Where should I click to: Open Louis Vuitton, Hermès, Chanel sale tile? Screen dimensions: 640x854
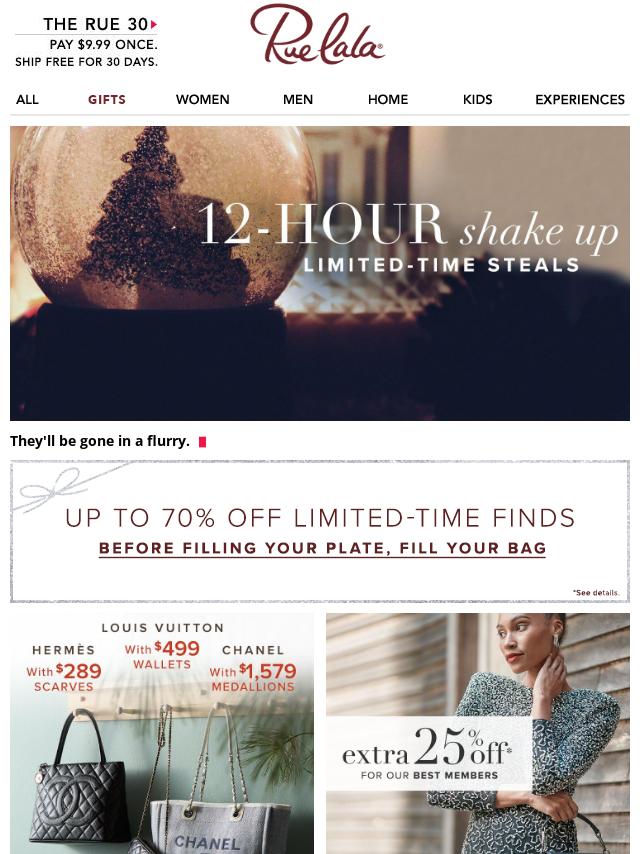(x=162, y=733)
